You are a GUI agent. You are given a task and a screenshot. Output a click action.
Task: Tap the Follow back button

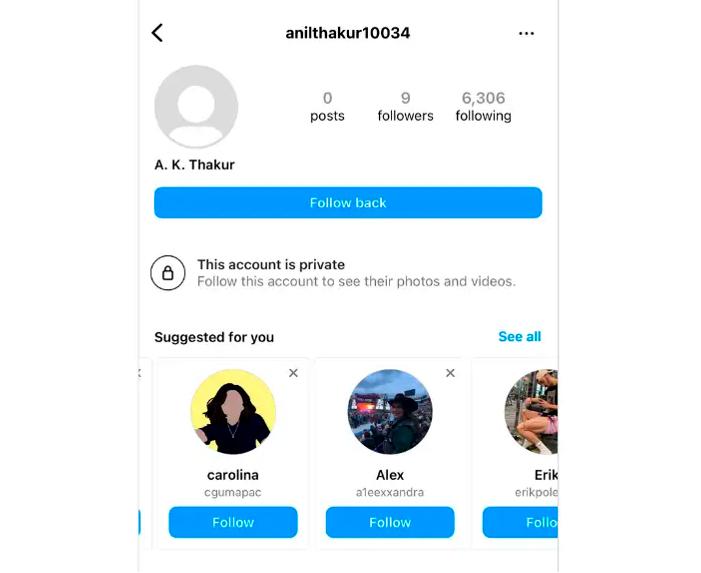pyautogui.click(x=348, y=202)
